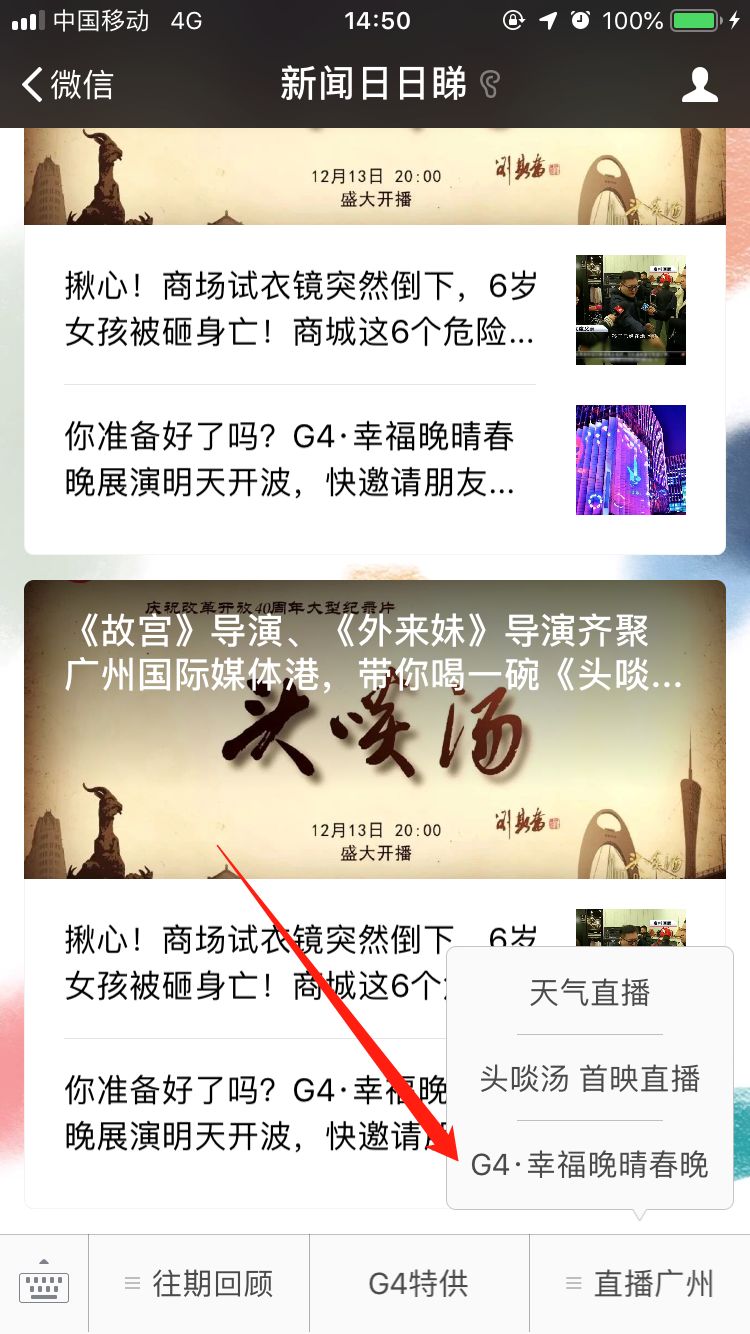Tap the hamburger icon beside 往期回顾
Viewport: 750px width, 1334px height.
(x=131, y=1283)
